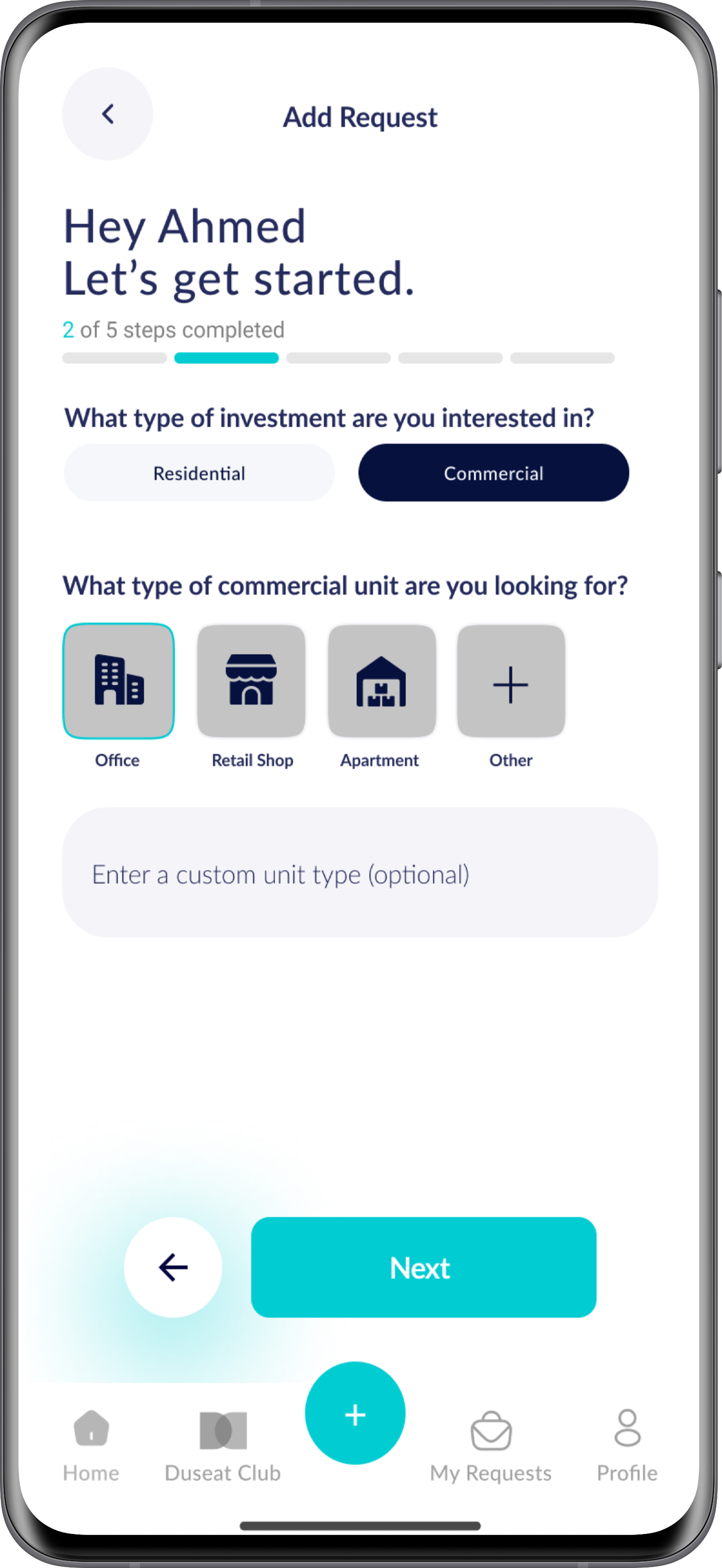The width and height of the screenshot is (722, 1568).
Task: Choose the Retail Shop unit type
Action: coord(251,681)
